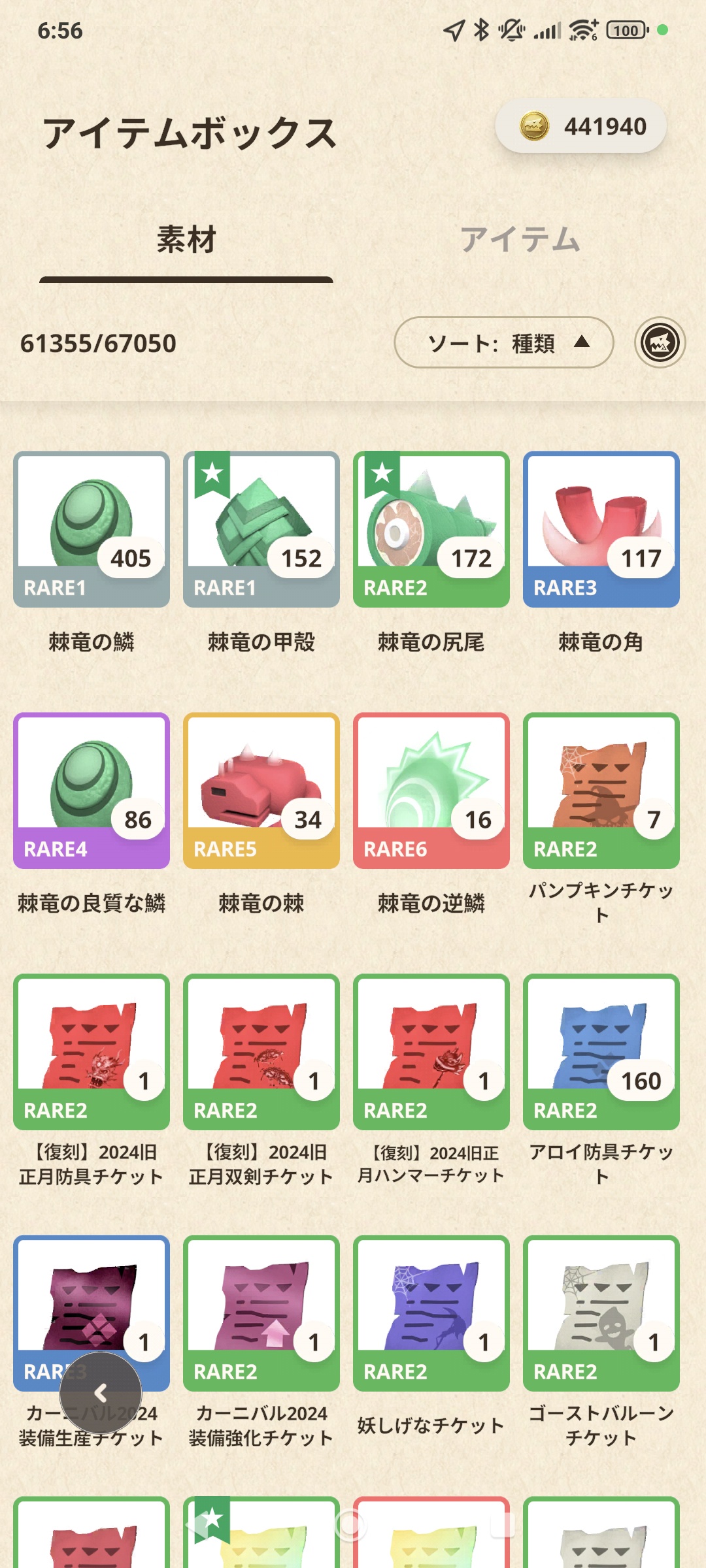Open the ソート: 種類 sort dropdown
The height and width of the screenshot is (1568, 706).
[x=503, y=342]
